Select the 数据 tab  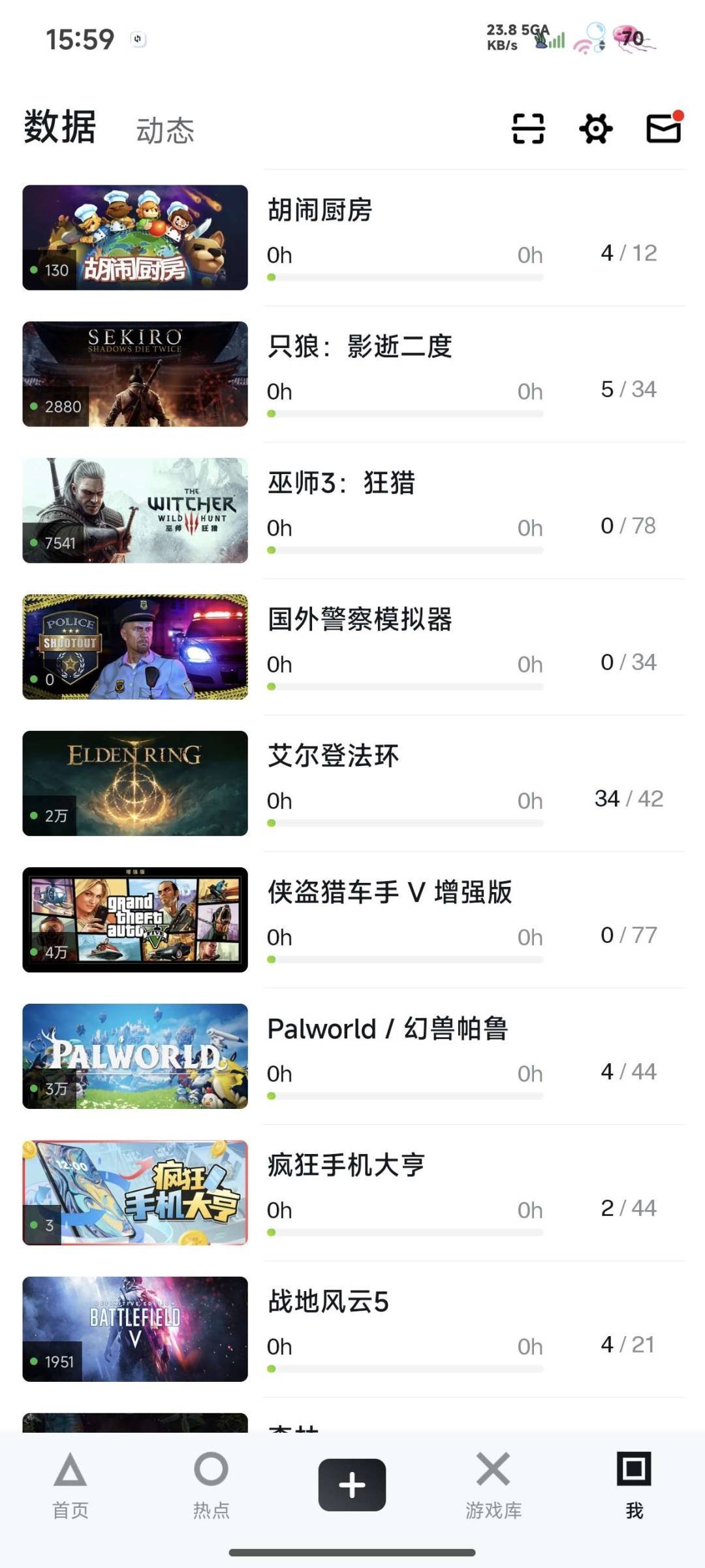(59, 129)
